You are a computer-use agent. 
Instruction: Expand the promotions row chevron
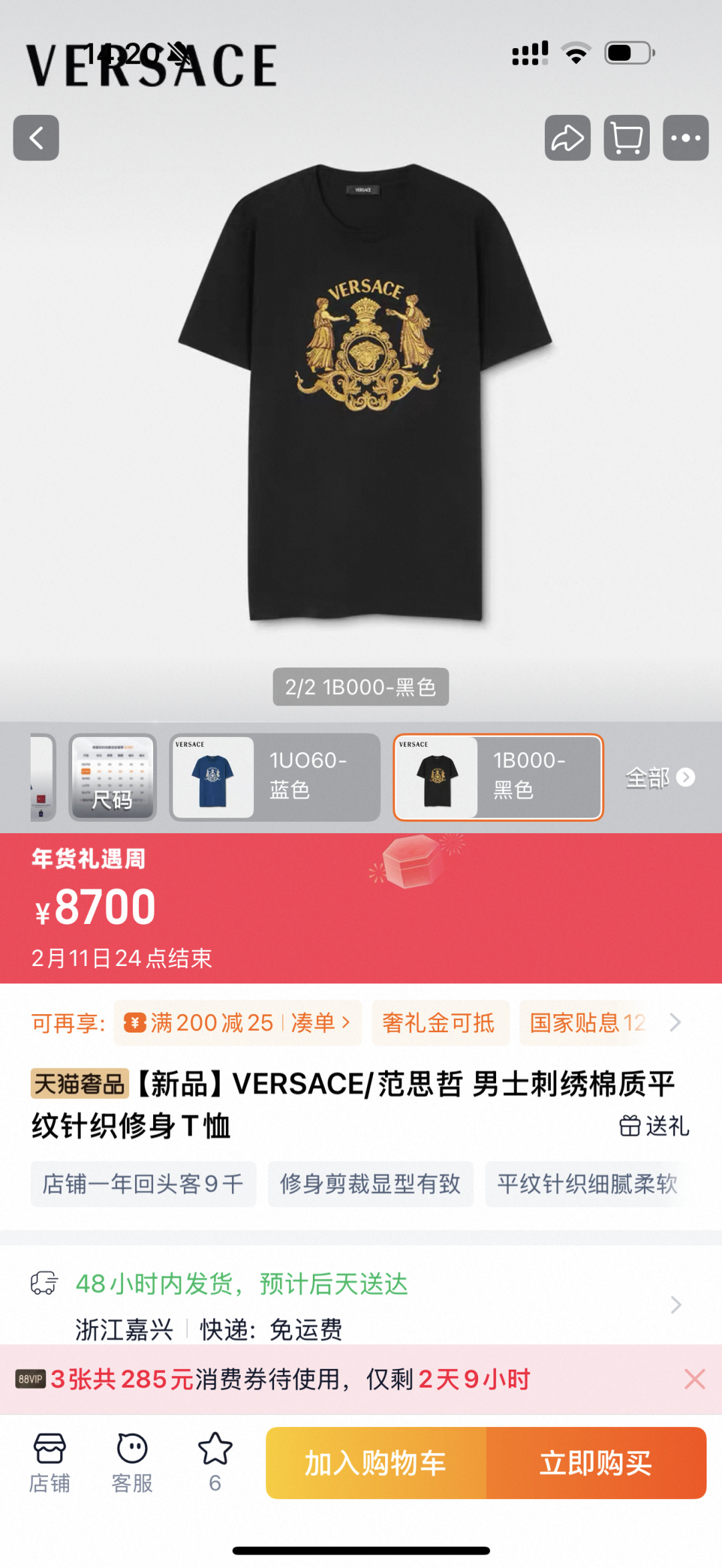tap(676, 1022)
